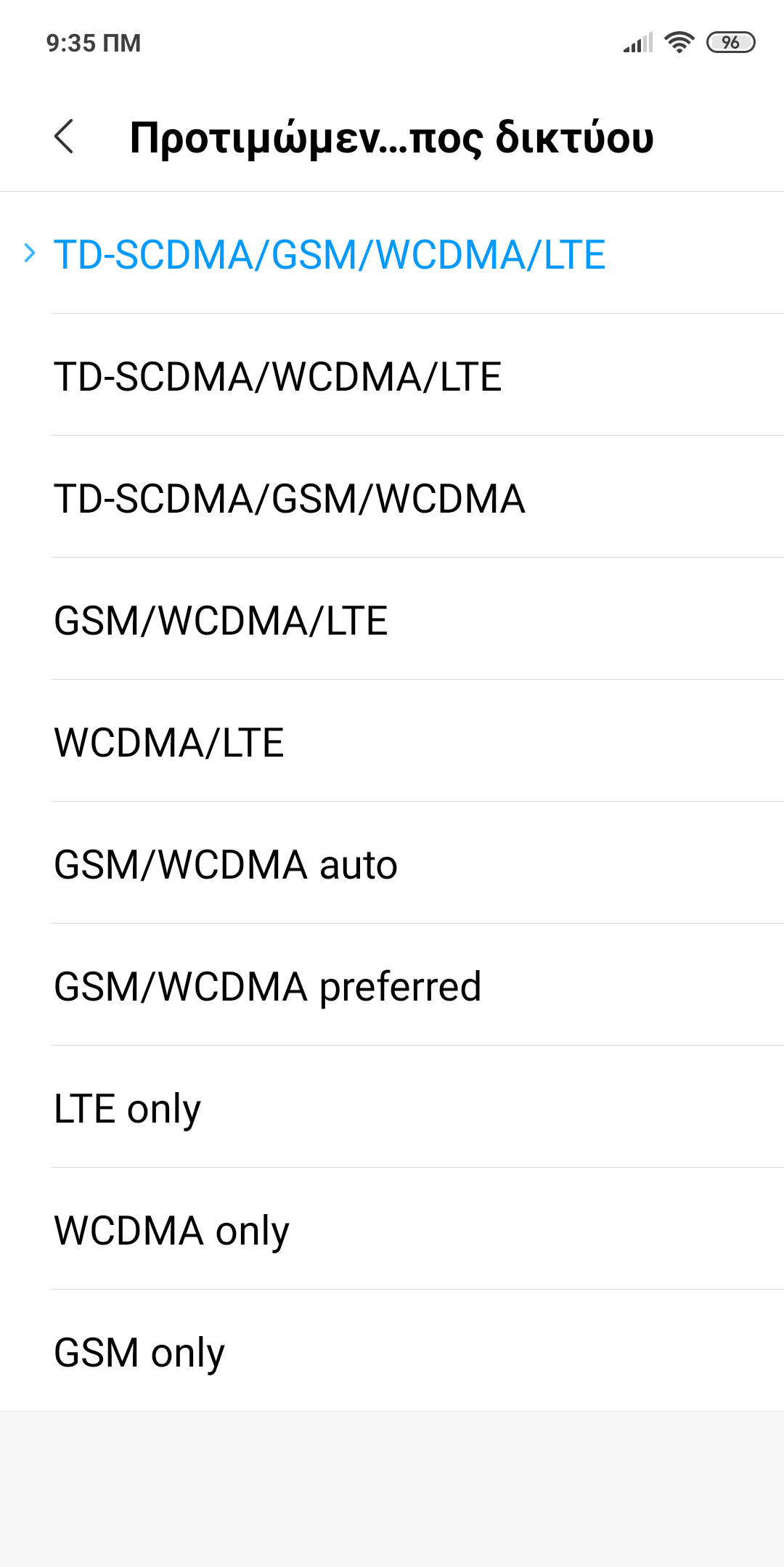Select LTE only network
Screen dimensions: 784x1567
click(x=128, y=1109)
